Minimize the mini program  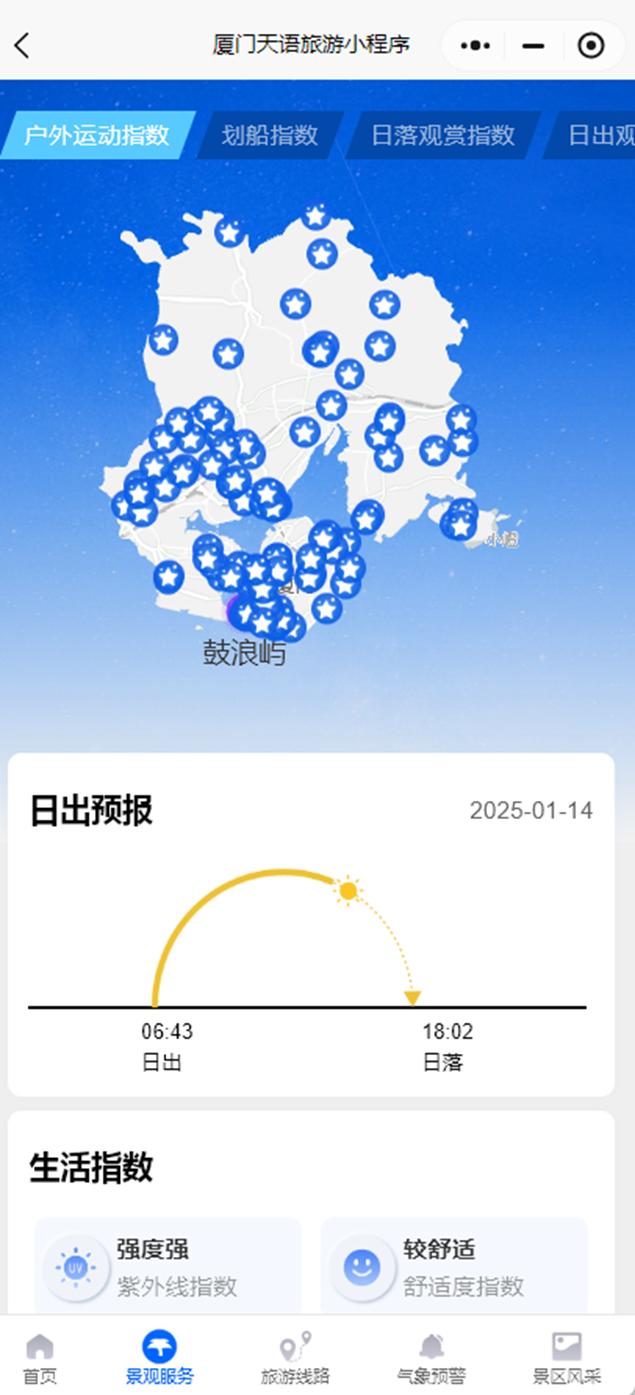(533, 45)
